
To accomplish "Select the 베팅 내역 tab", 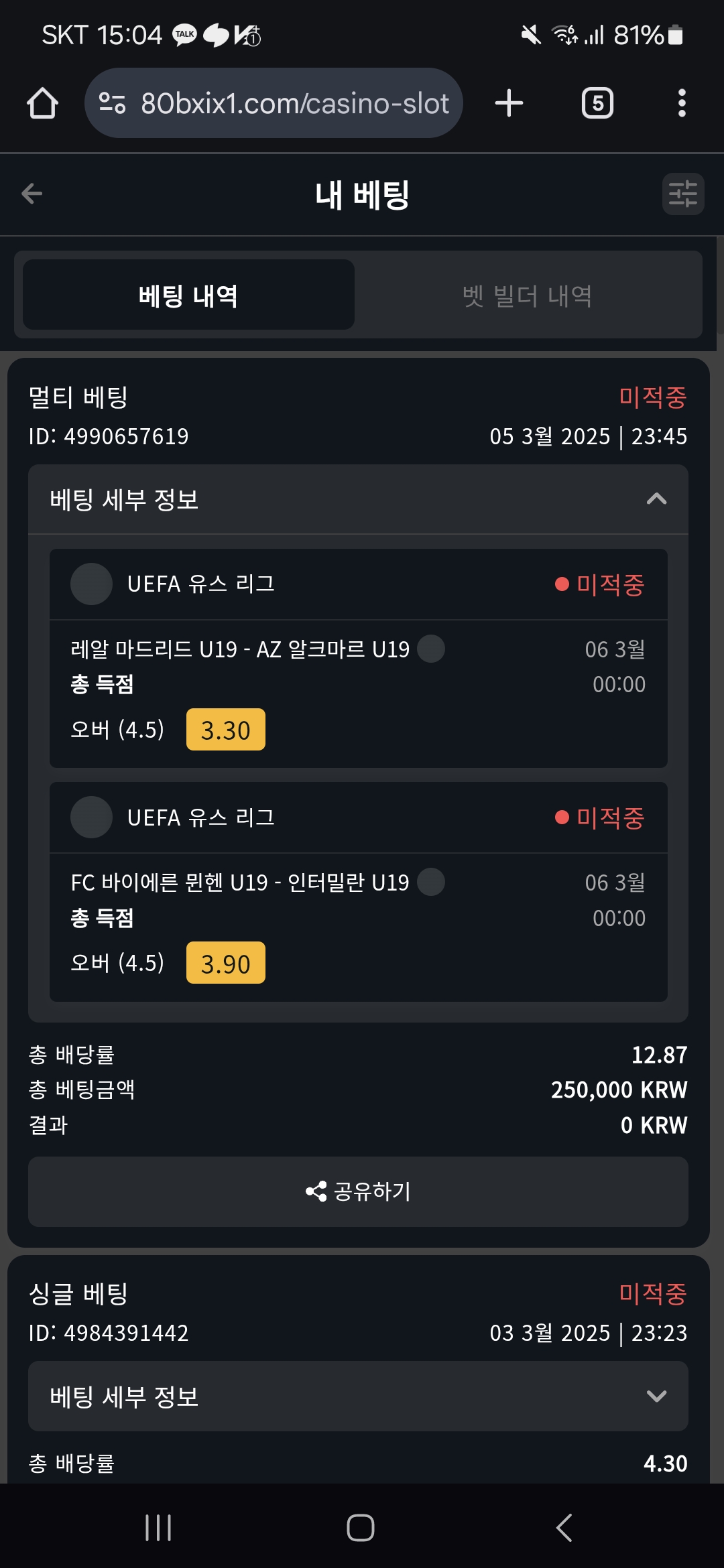I will click(x=188, y=295).
